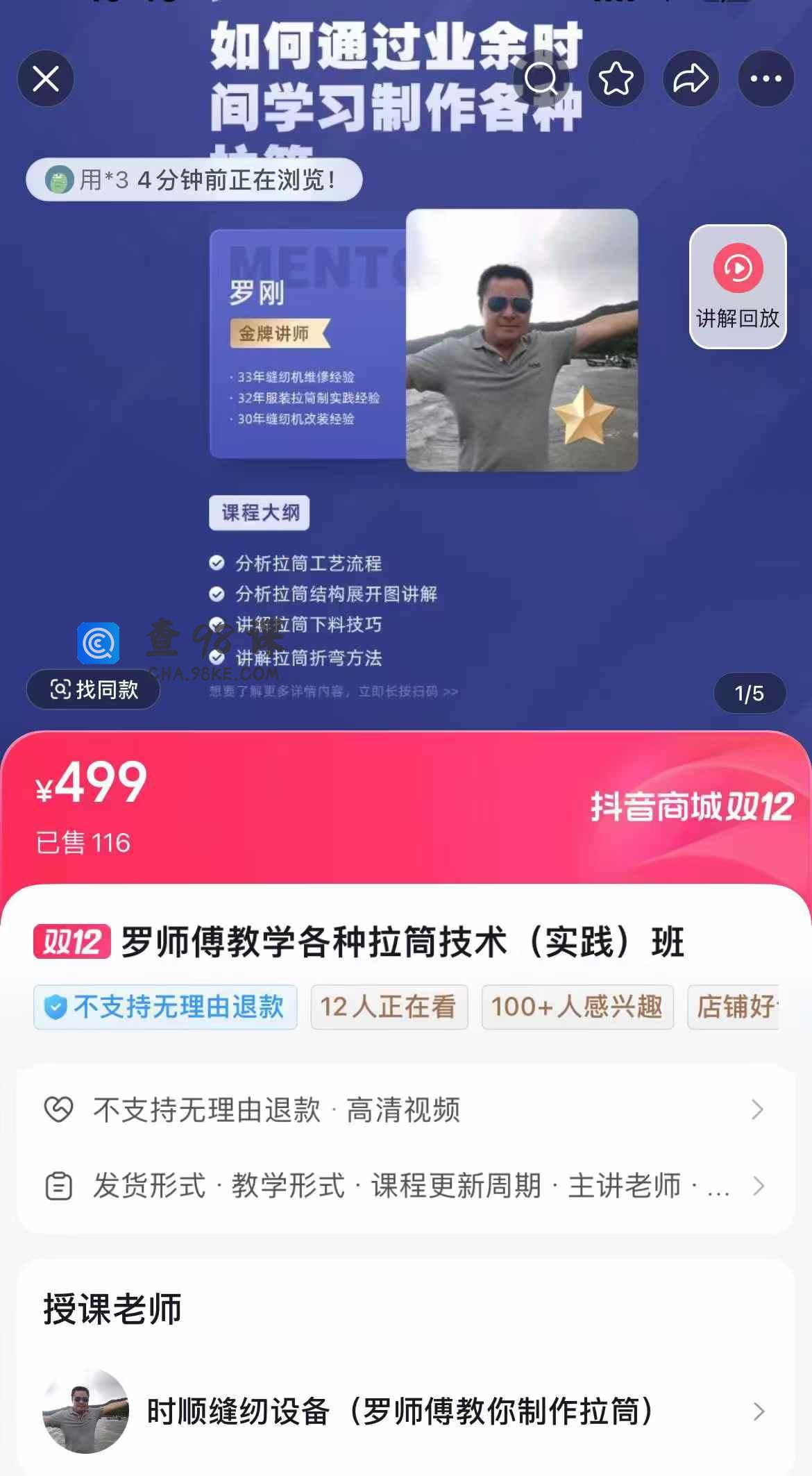Tap the 12人正在看 chip
Screen dimensions: 812x1476
[x=389, y=1006]
